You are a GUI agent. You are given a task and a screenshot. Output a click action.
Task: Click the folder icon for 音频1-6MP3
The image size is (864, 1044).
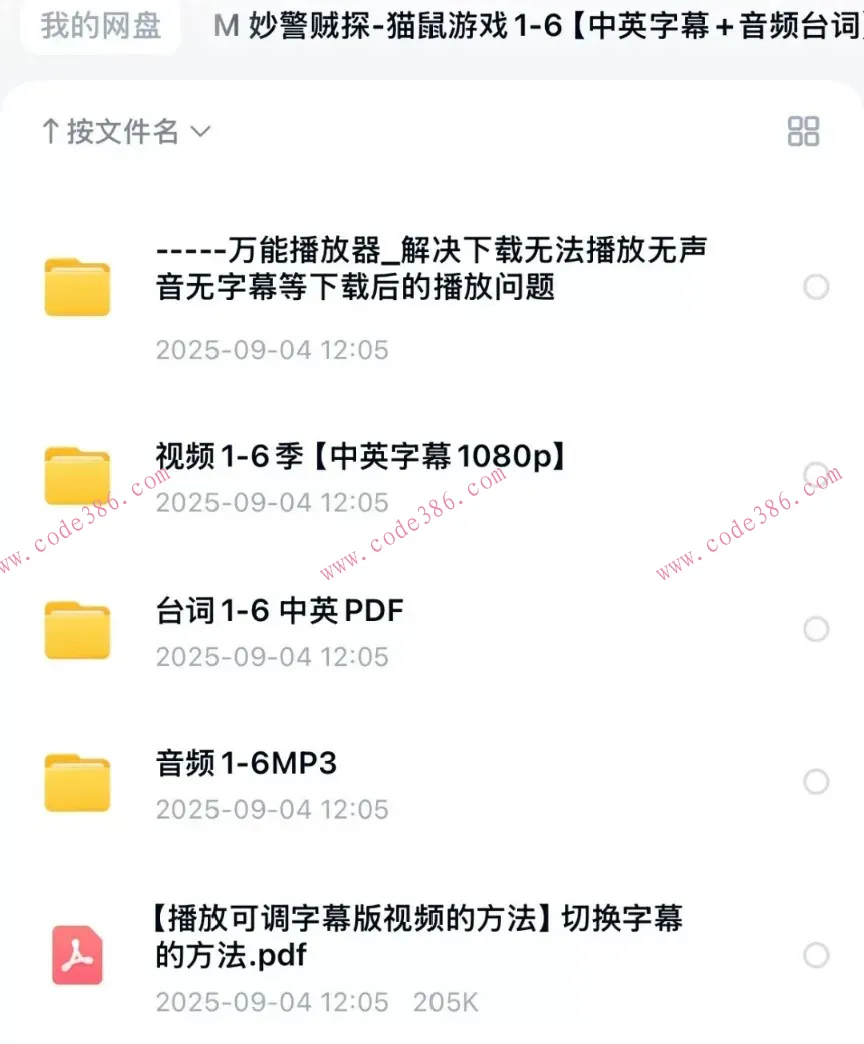click(x=77, y=782)
